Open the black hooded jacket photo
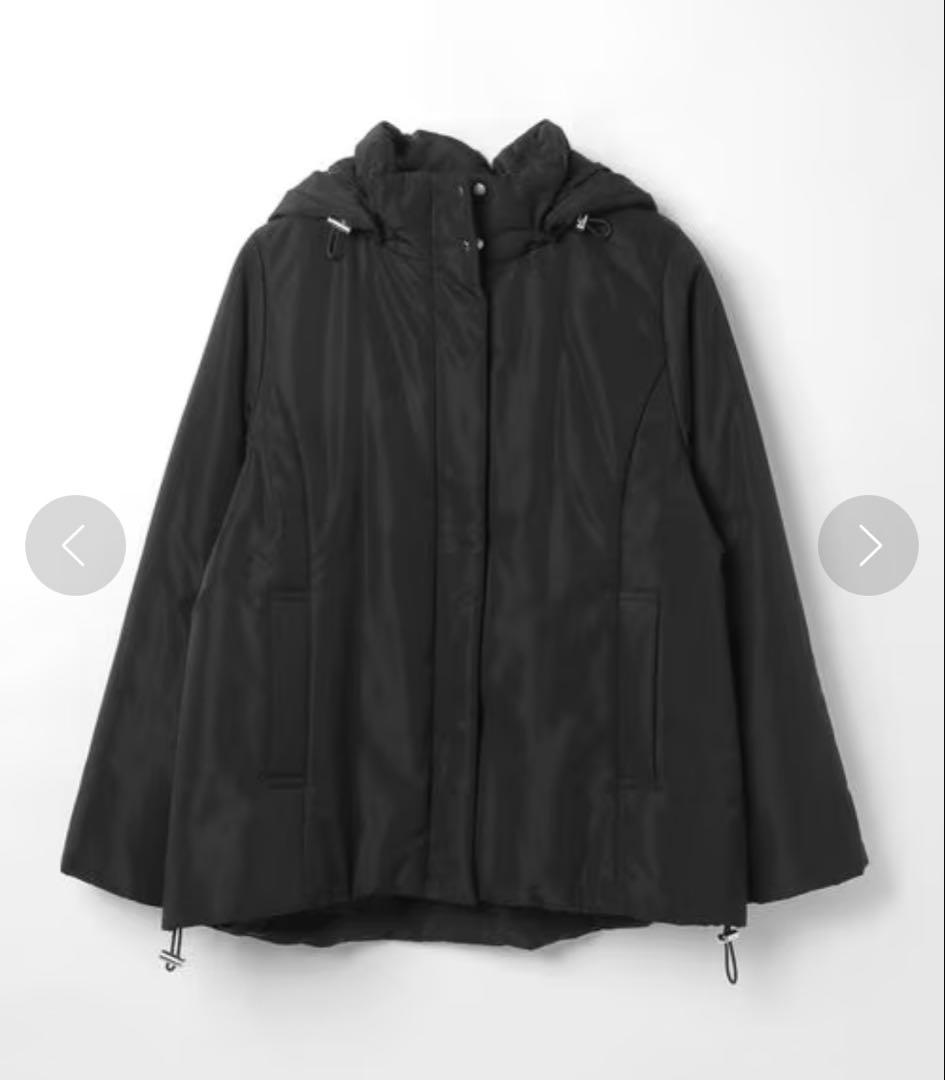Screen dimensions: 945x1080 (x=470, y=540)
